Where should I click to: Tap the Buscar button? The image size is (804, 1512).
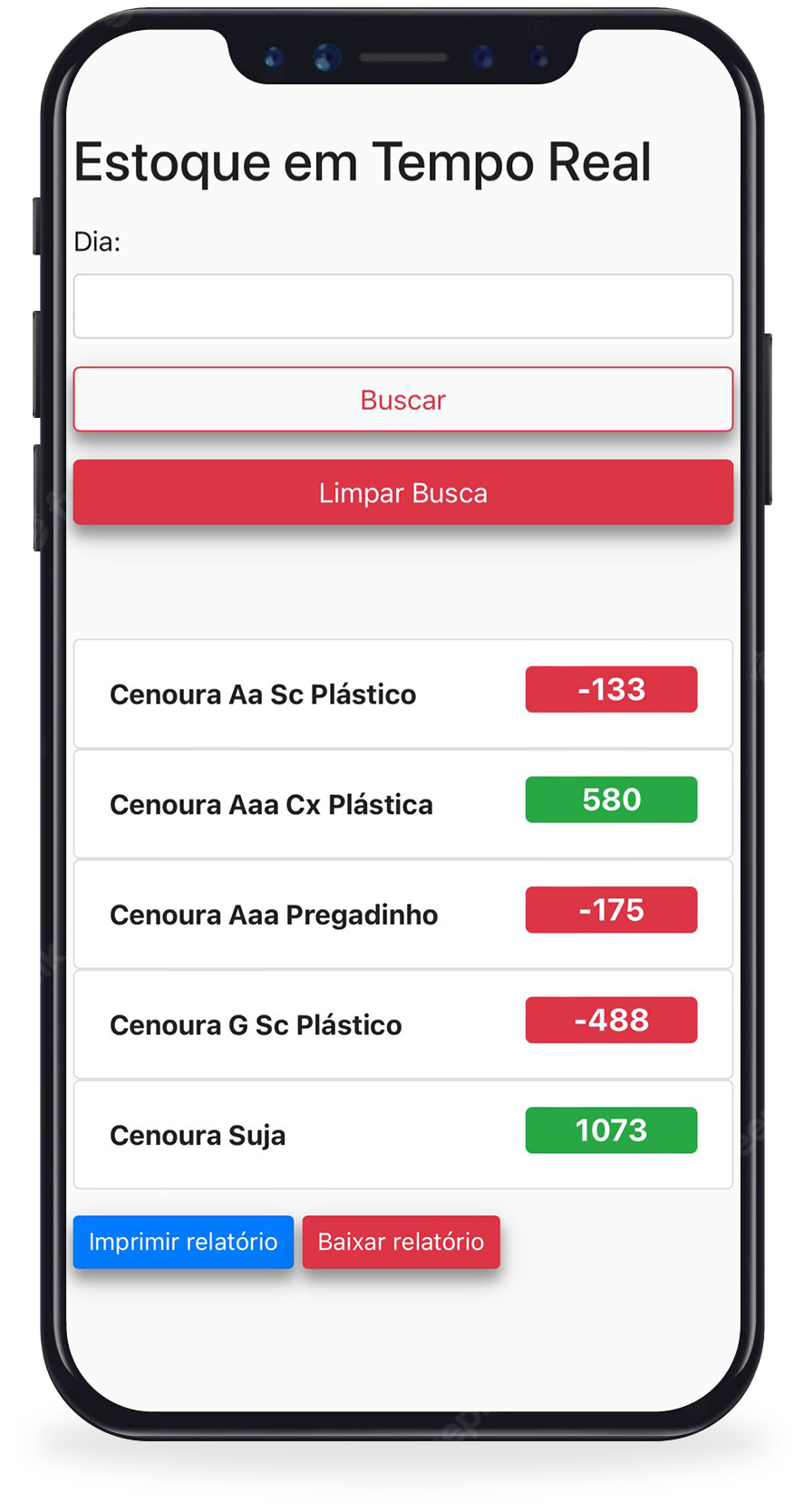[402, 400]
